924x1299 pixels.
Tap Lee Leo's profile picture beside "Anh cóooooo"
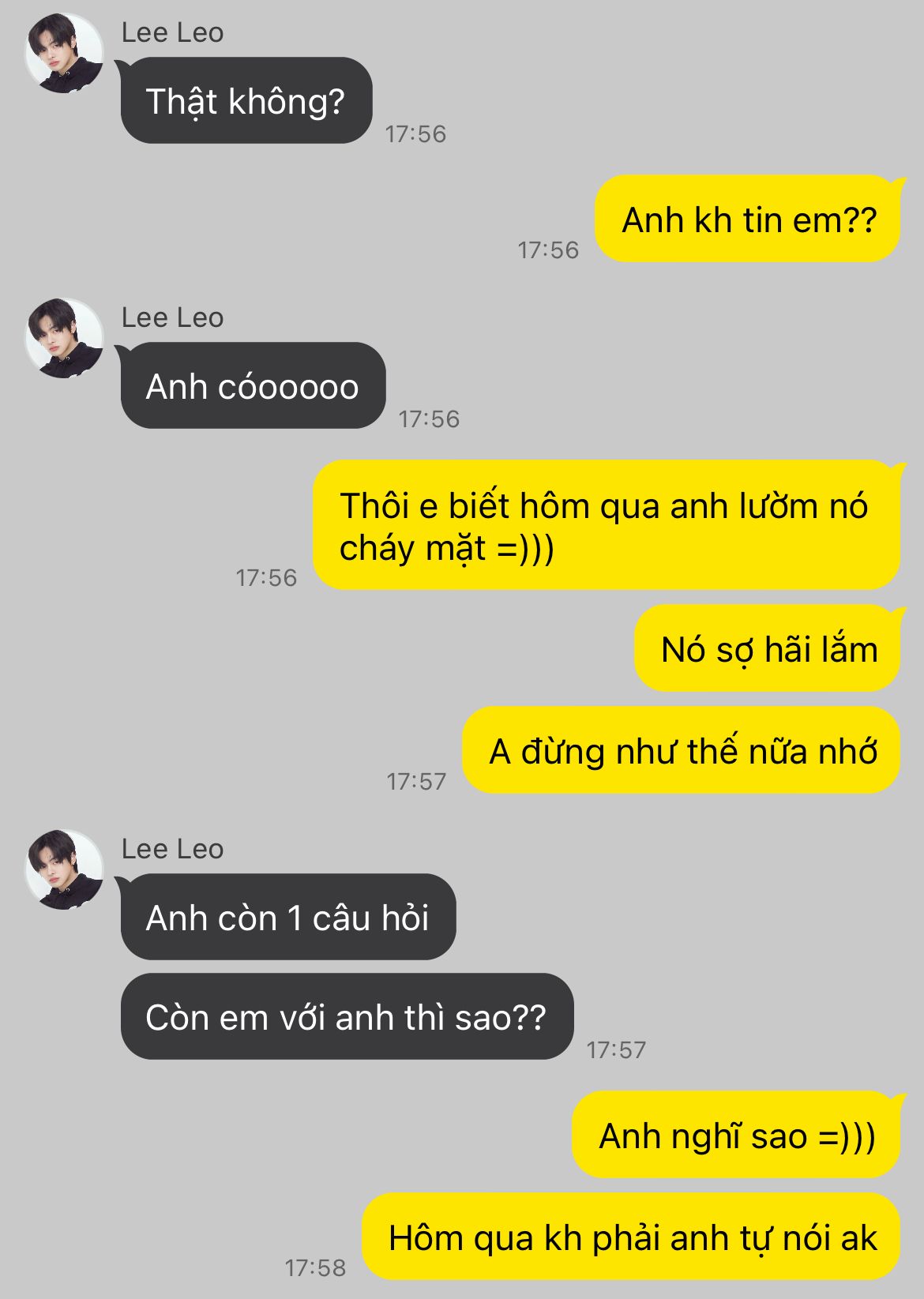[64, 338]
